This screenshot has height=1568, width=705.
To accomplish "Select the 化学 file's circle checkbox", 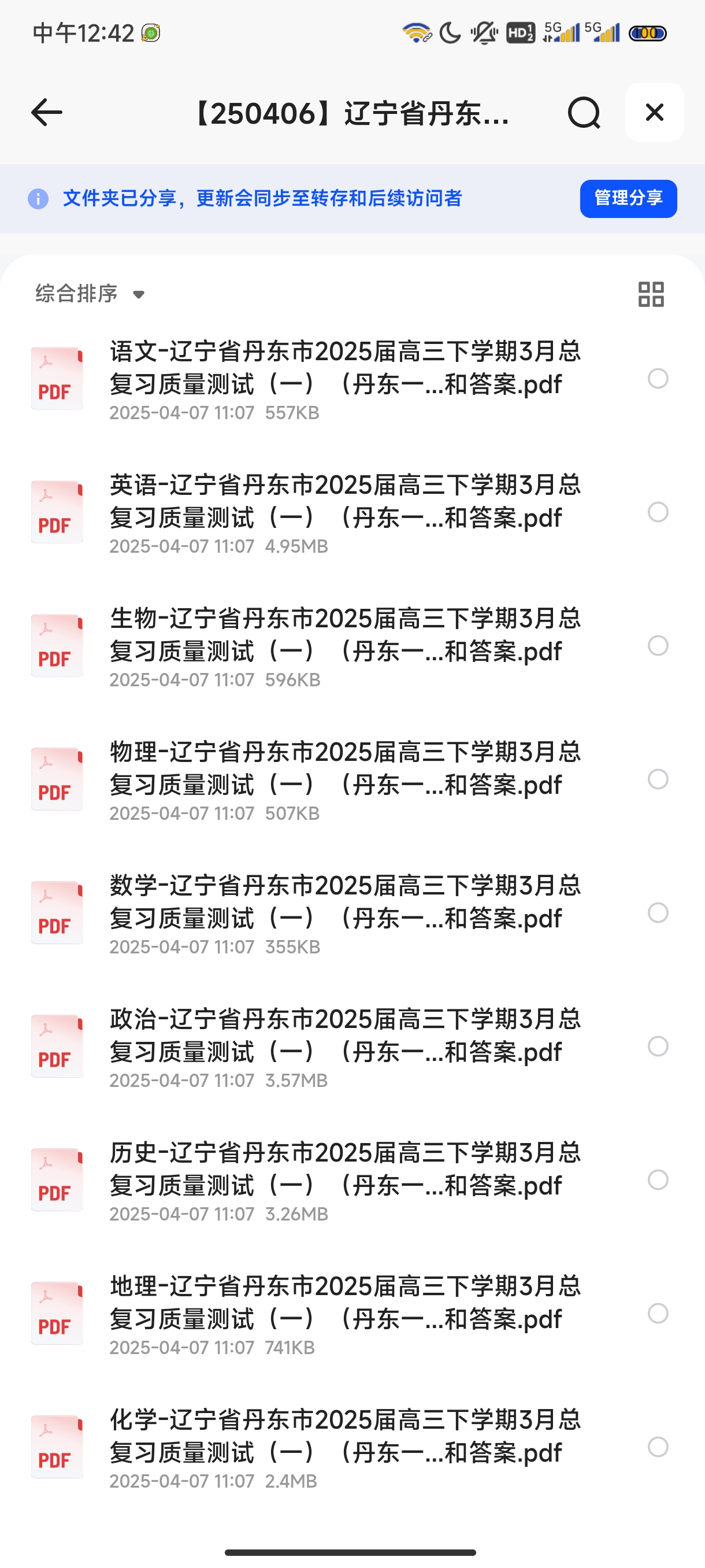I will tap(658, 1446).
